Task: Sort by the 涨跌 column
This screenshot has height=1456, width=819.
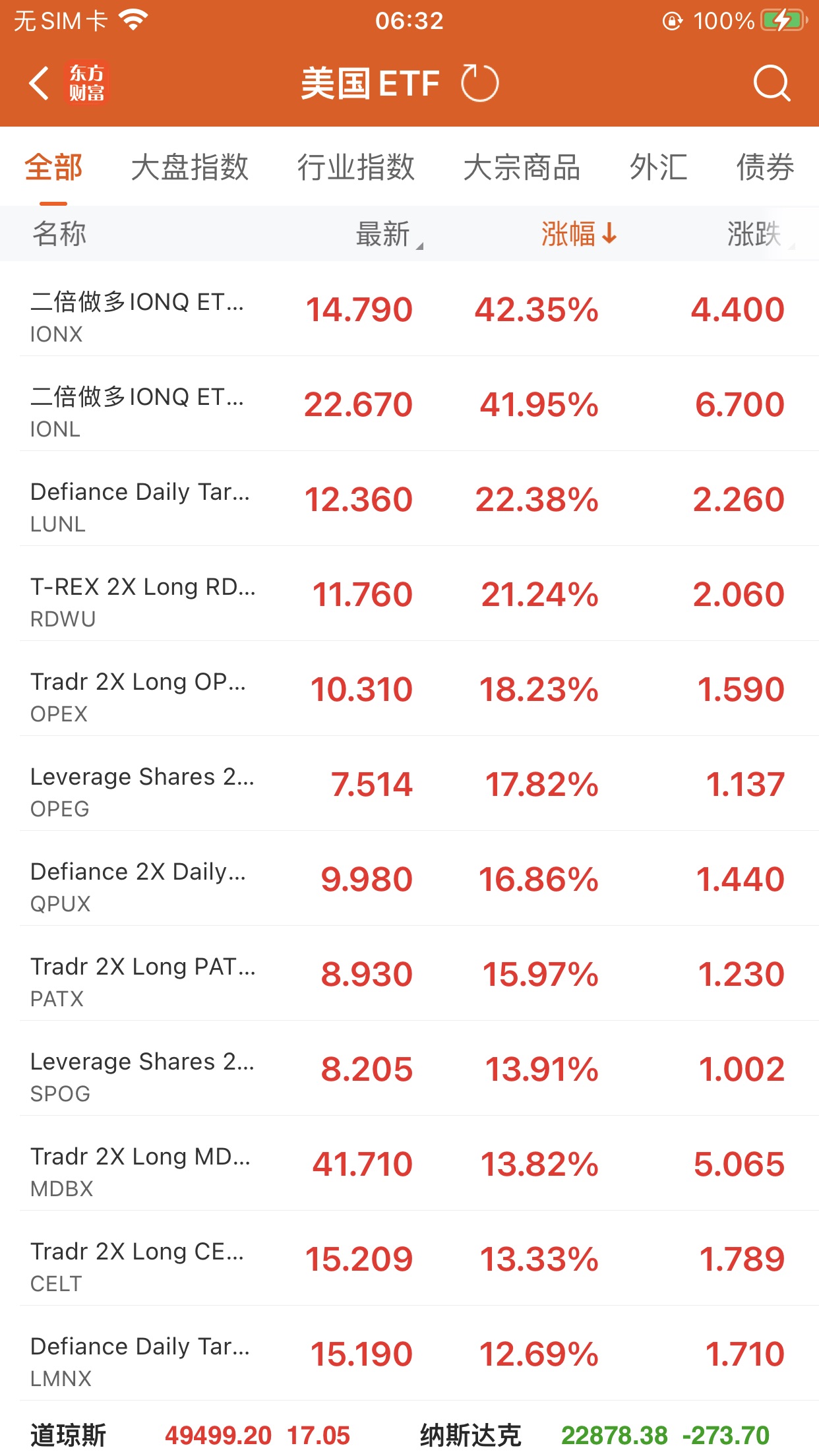Action: 755,234
